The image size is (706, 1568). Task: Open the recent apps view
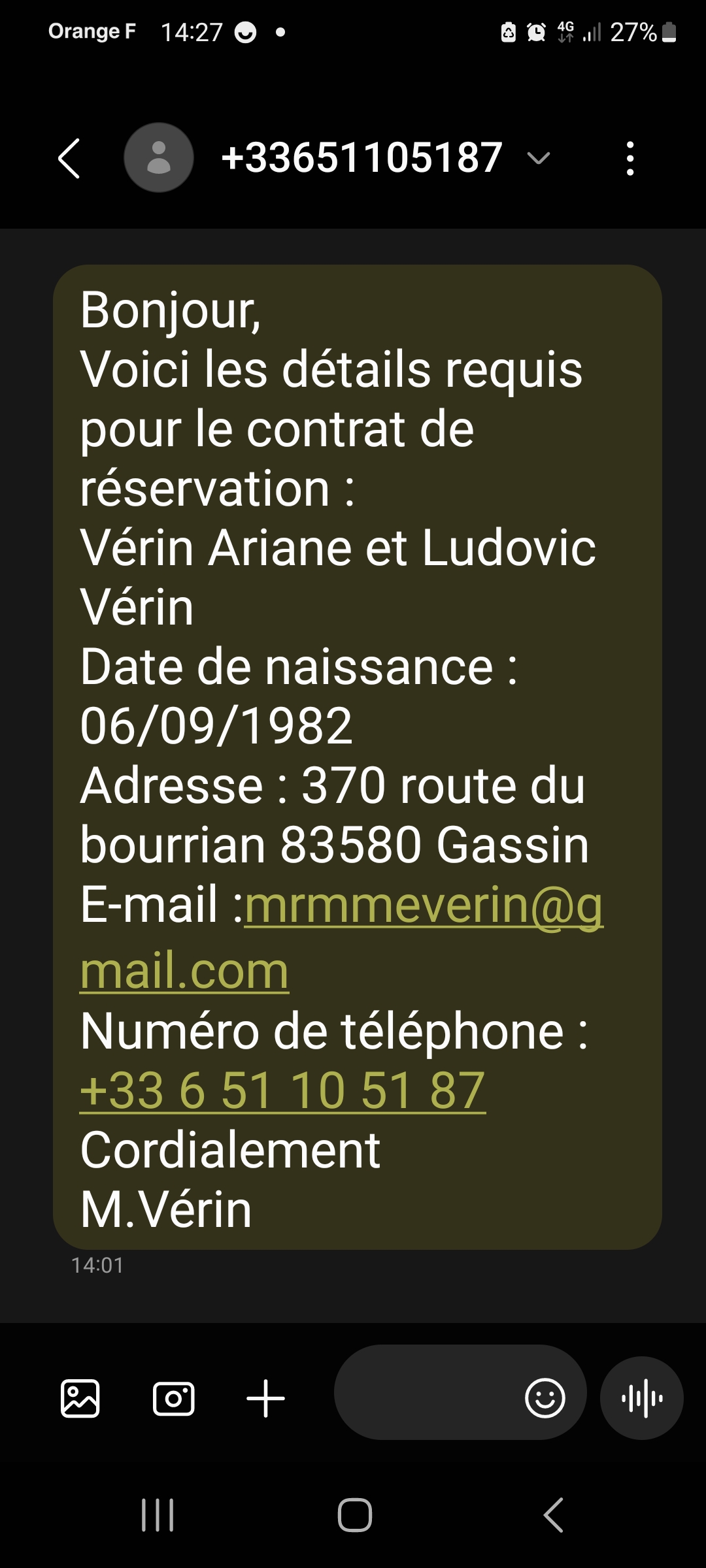[x=158, y=1514]
